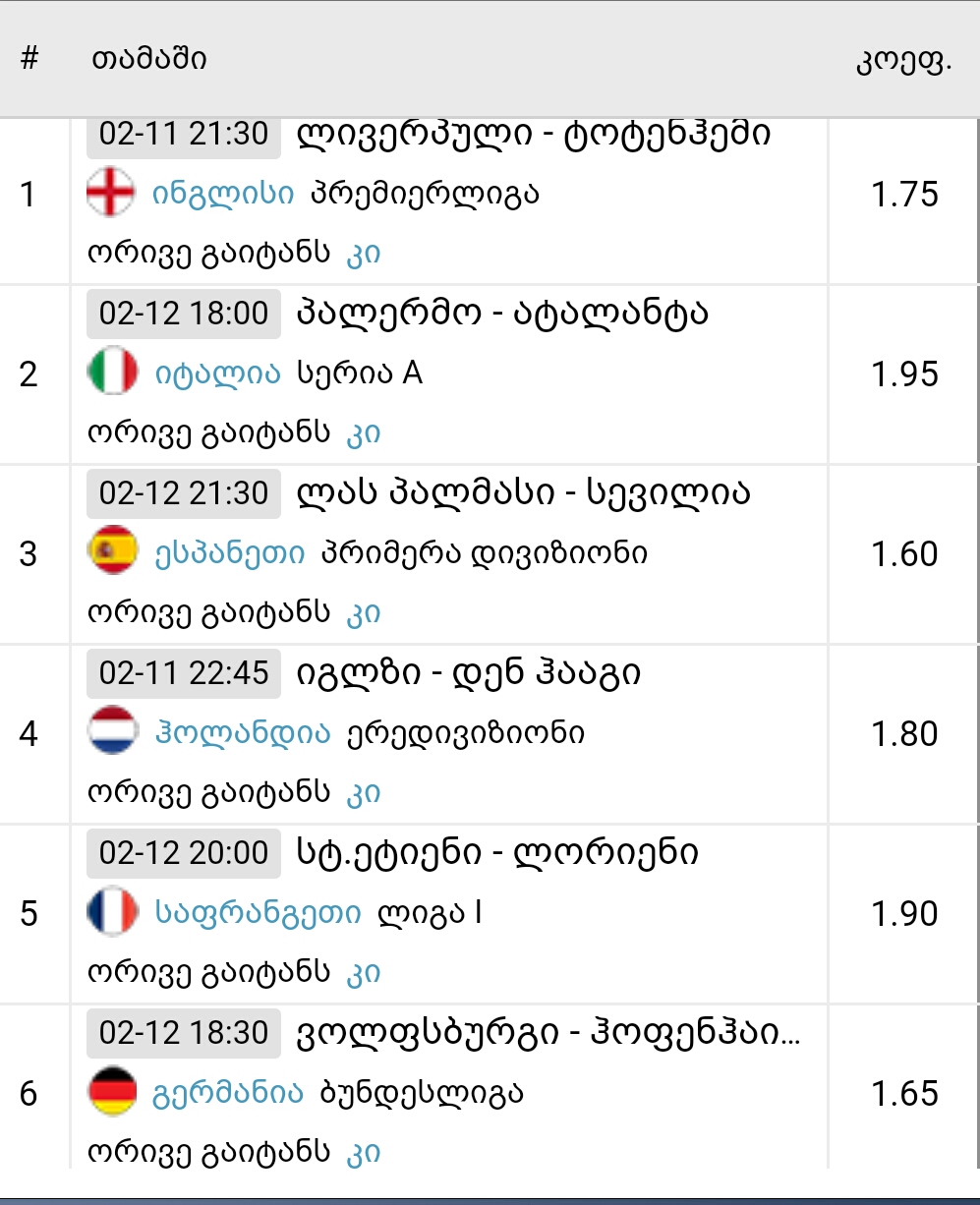Select the იტალია country link
This screenshot has height=1205, width=980.
[x=216, y=373]
